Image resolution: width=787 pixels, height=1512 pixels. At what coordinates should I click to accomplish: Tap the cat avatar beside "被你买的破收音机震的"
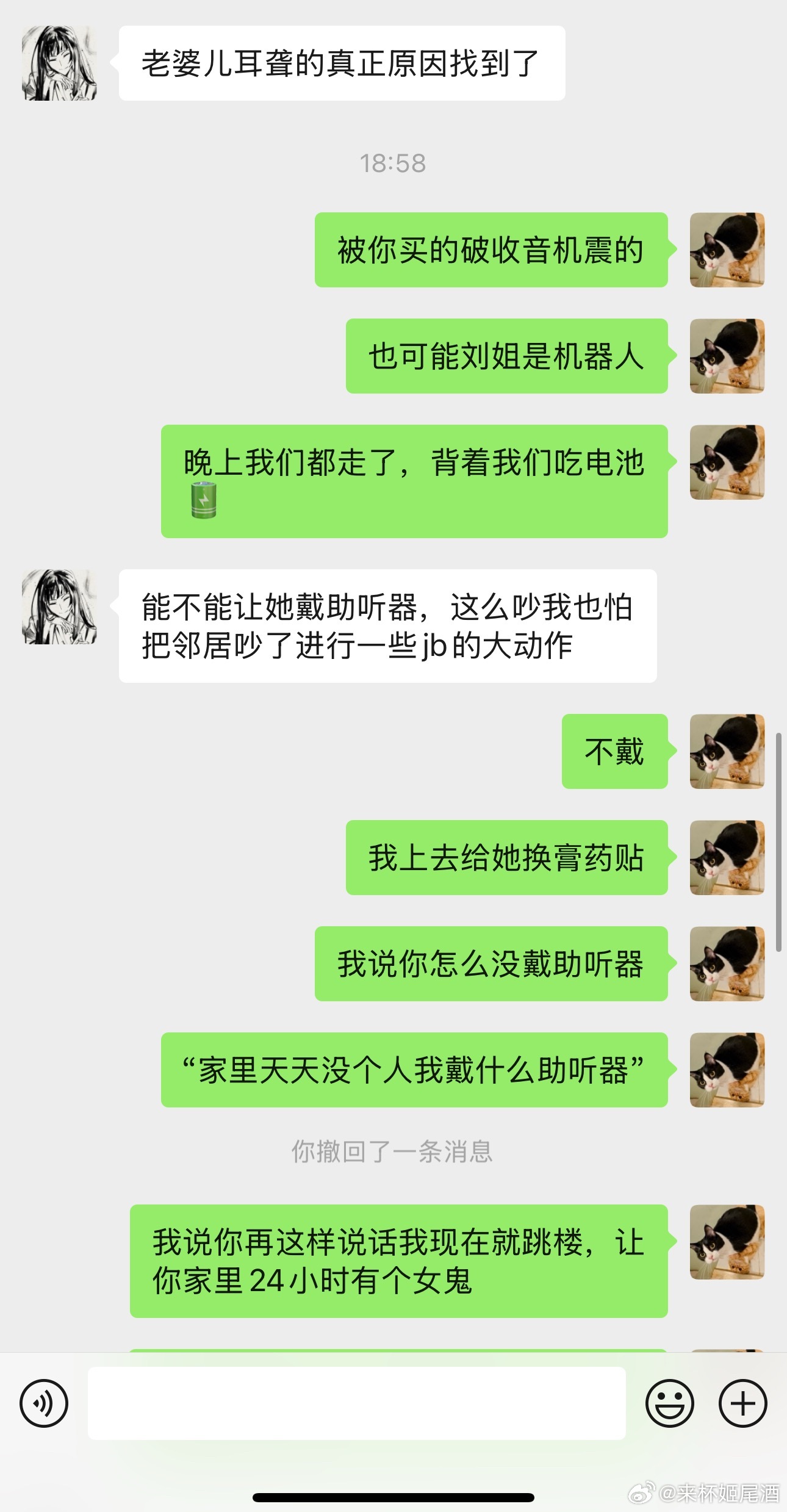pos(727,250)
